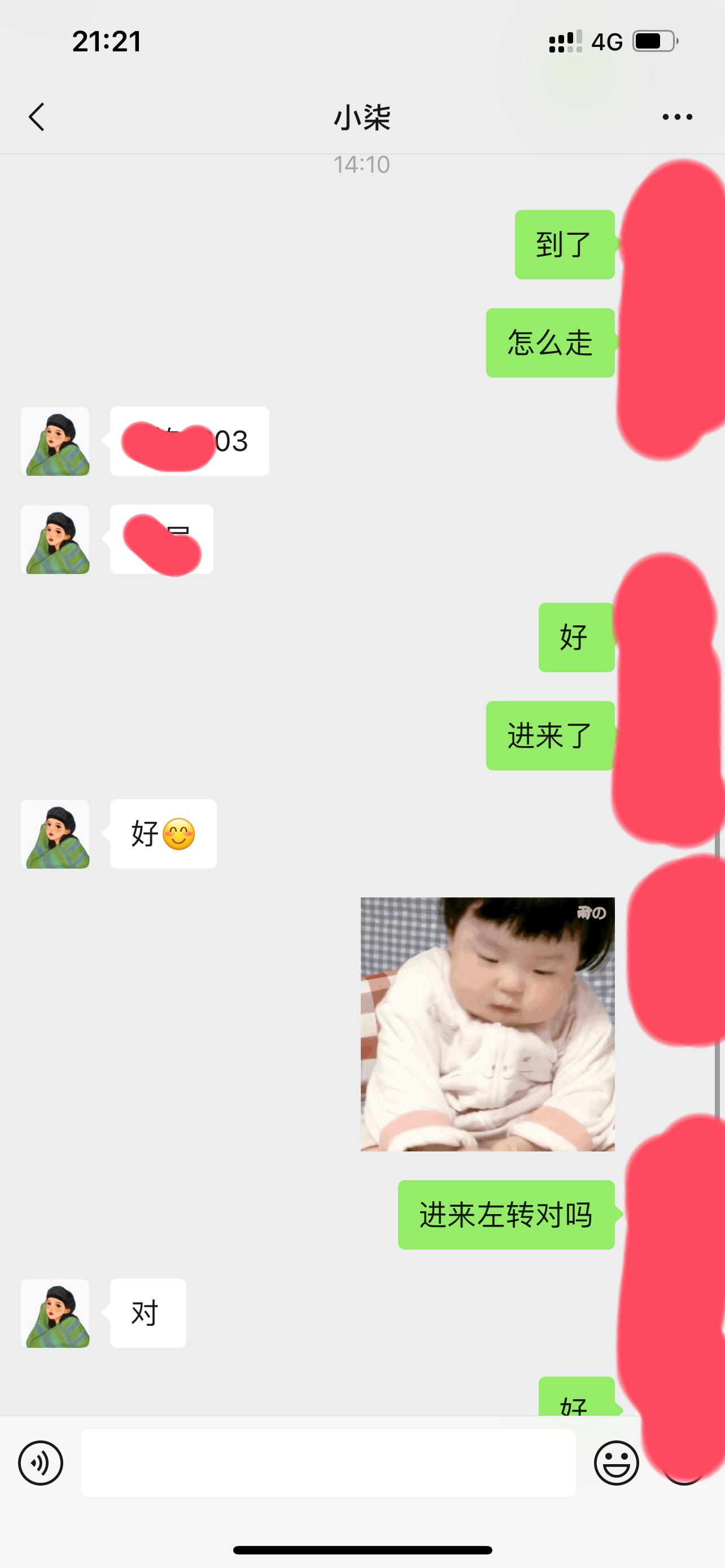Go back from the 小柒 chat
This screenshot has height=1568, width=725.
tap(37, 116)
